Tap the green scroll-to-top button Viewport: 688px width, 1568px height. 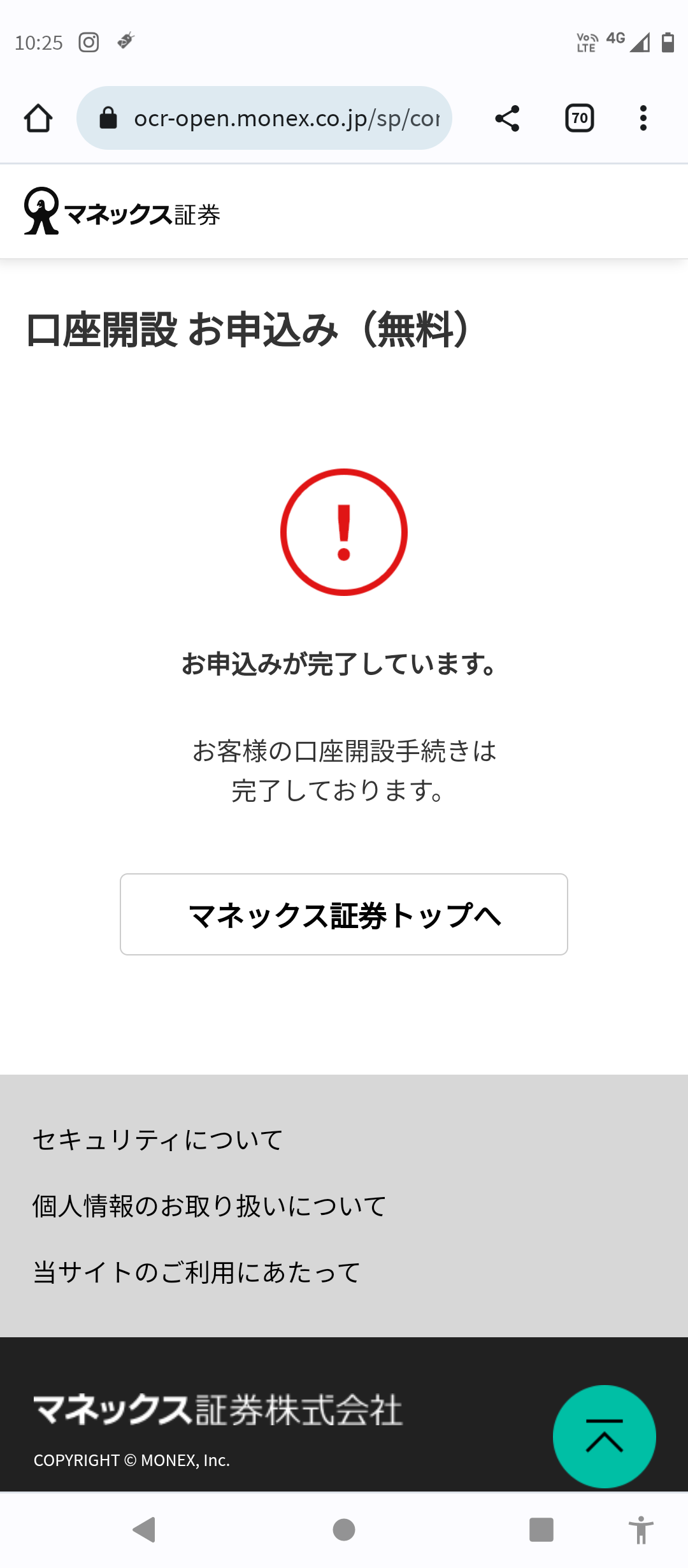604,1437
